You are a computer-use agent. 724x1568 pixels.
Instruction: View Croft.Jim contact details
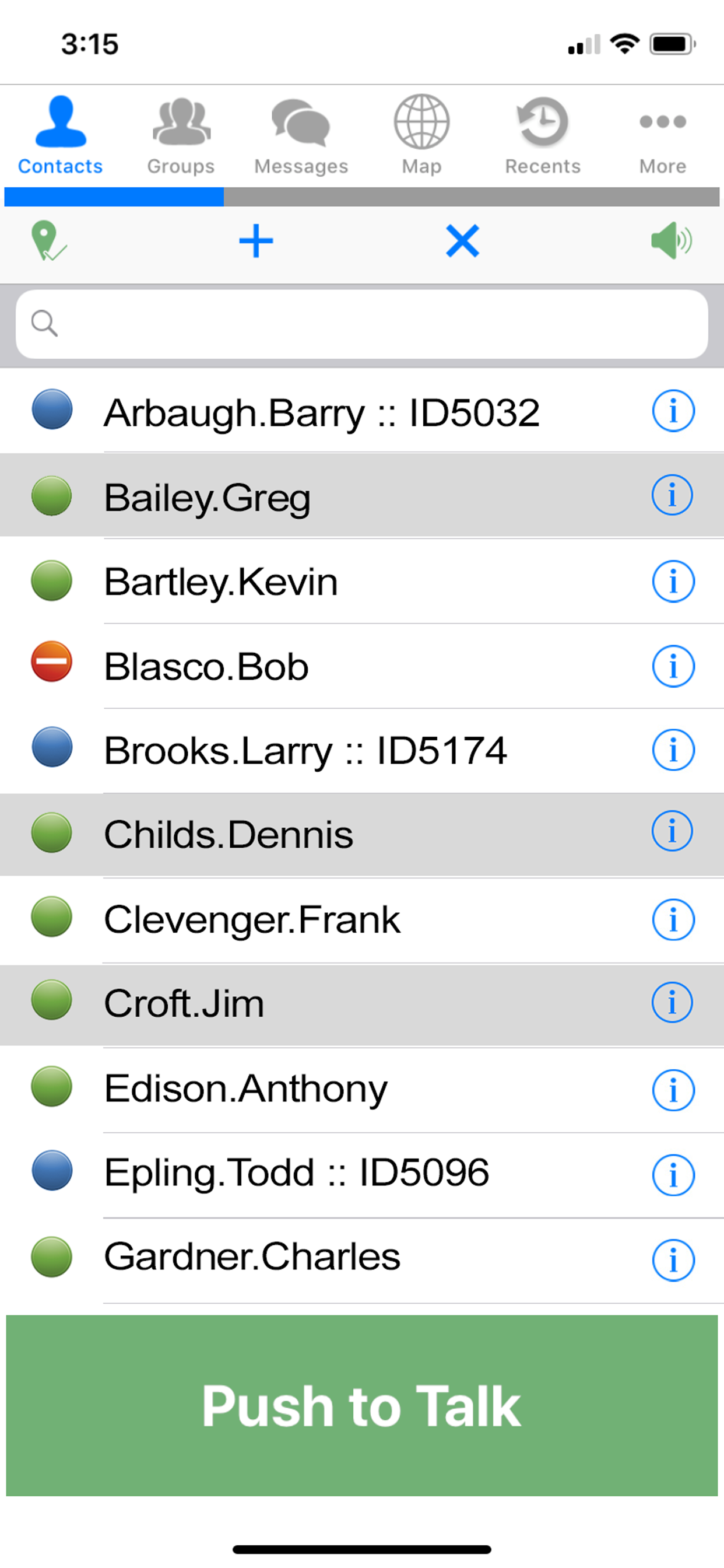pos(672,1004)
